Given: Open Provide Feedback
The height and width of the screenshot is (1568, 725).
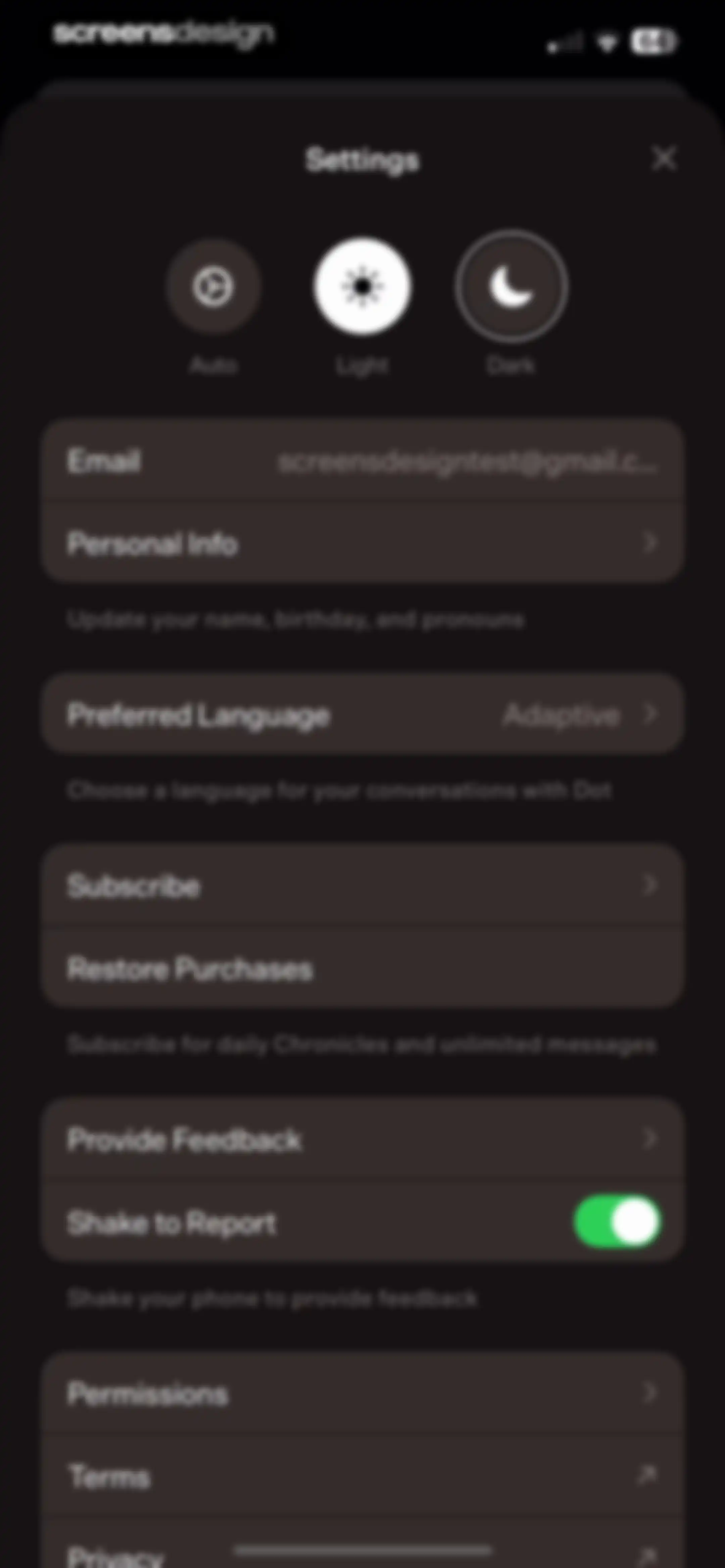Looking at the screenshot, I should (x=362, y=1139).
